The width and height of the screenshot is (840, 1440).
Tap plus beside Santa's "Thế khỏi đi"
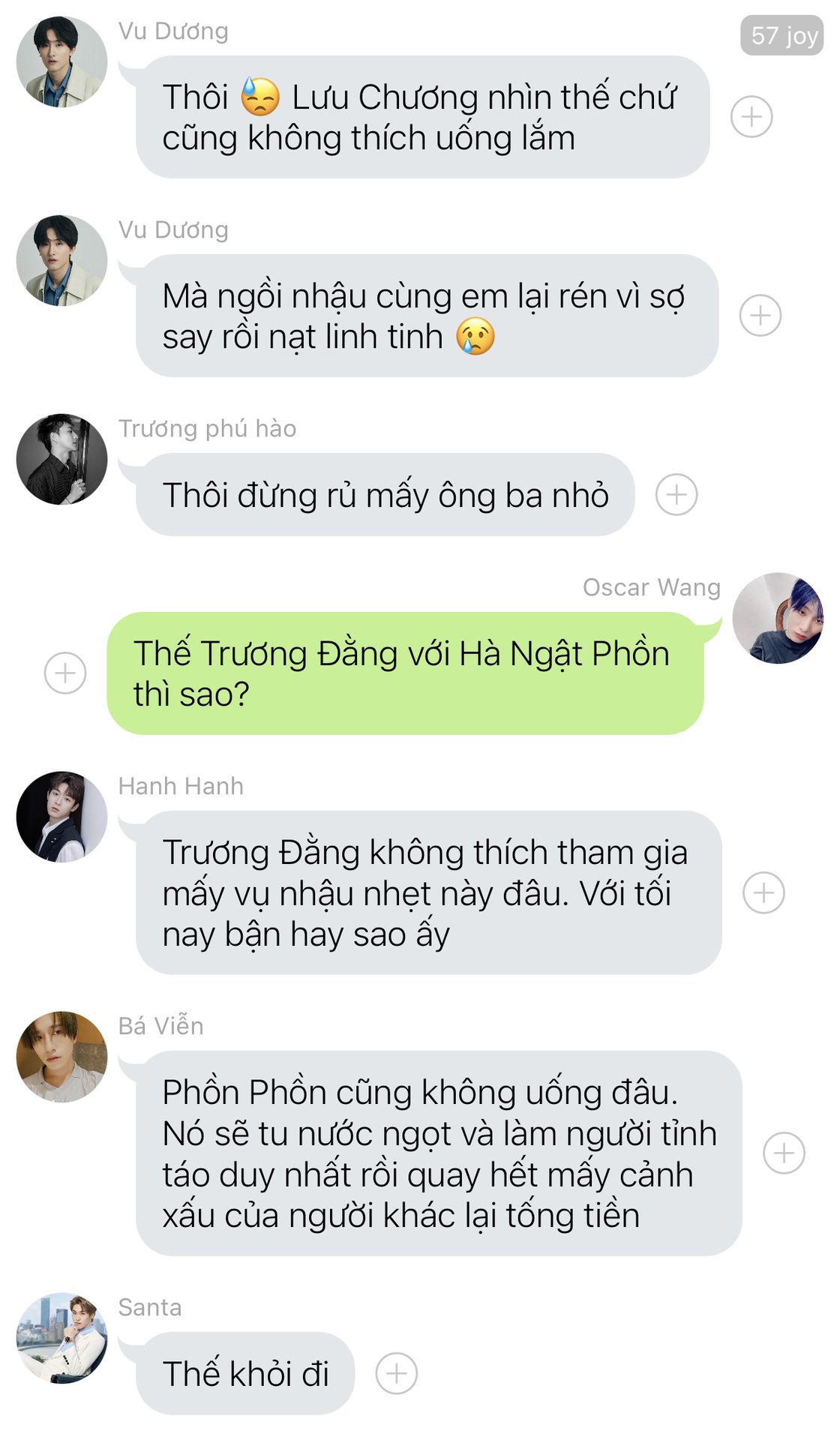tap(396, 1373)
